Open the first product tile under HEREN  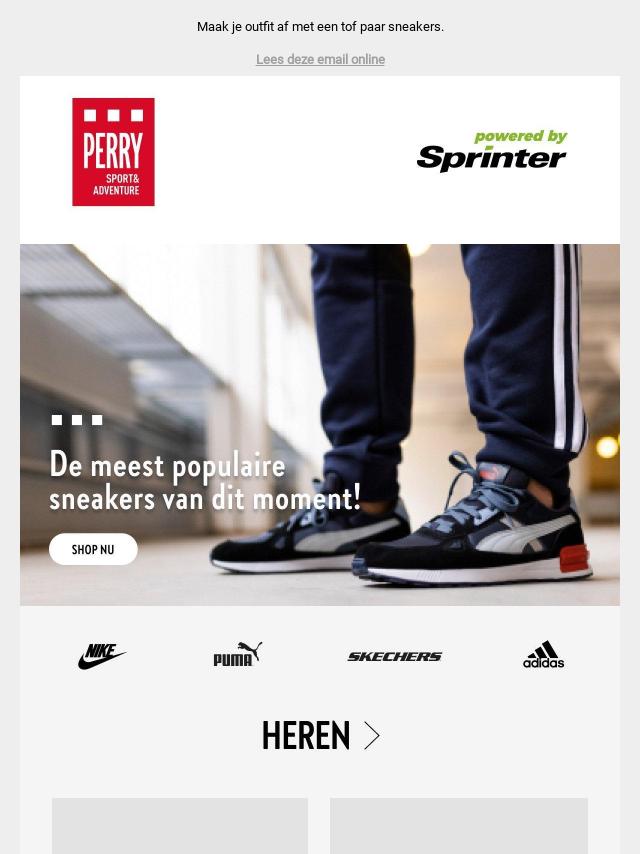click(180, 826)
